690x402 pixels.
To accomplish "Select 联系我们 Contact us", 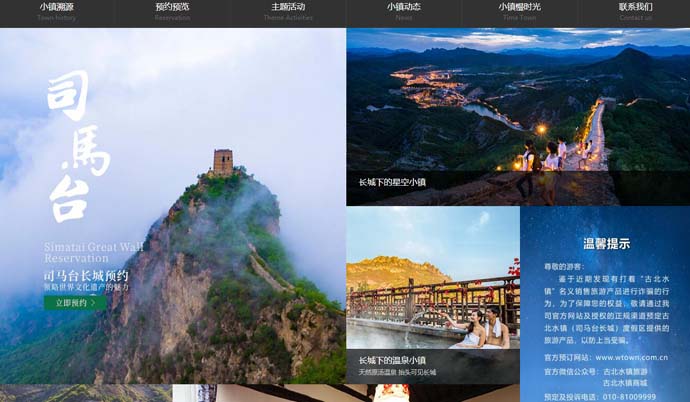I will pos(635,11).
